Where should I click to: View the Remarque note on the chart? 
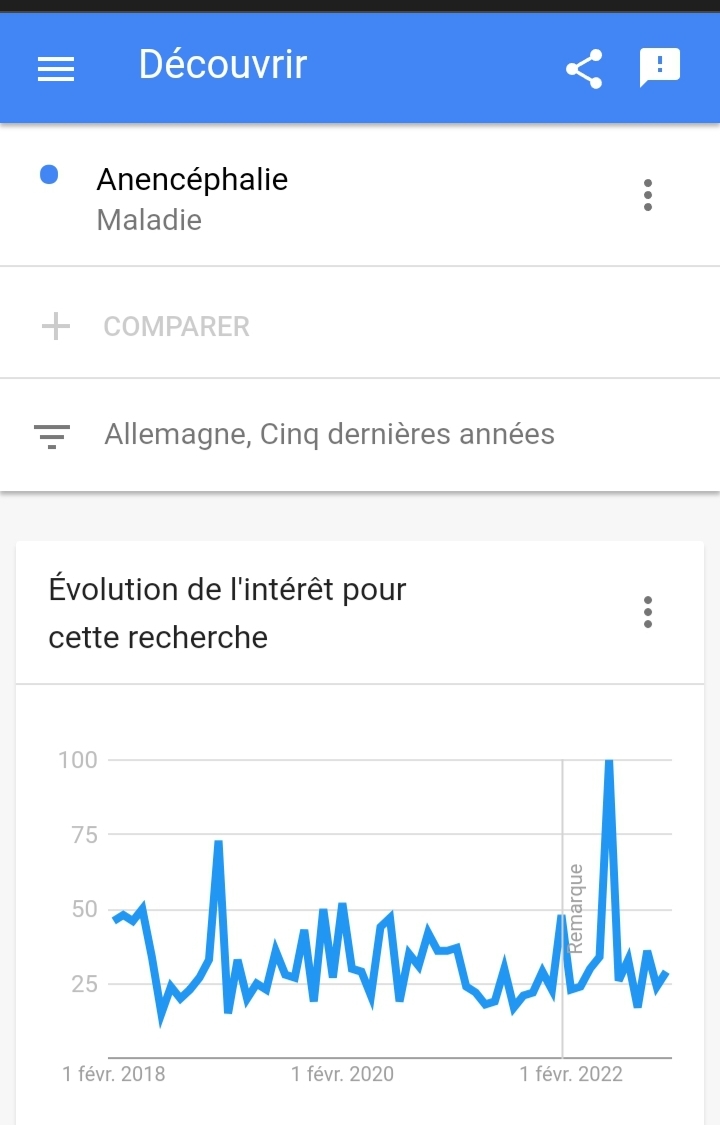pos(575,908)
